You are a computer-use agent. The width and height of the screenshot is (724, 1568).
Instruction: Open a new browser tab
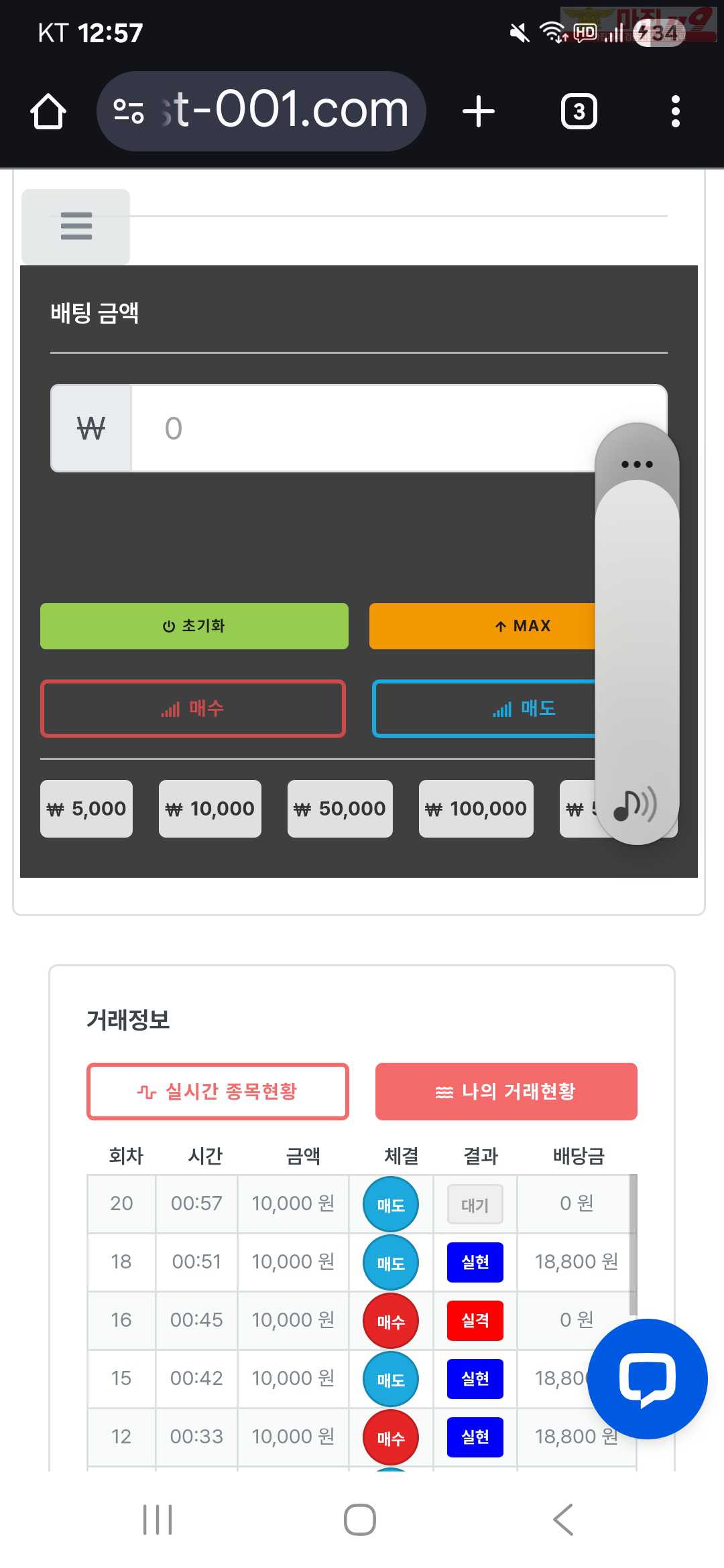click(x=479, y=111)
